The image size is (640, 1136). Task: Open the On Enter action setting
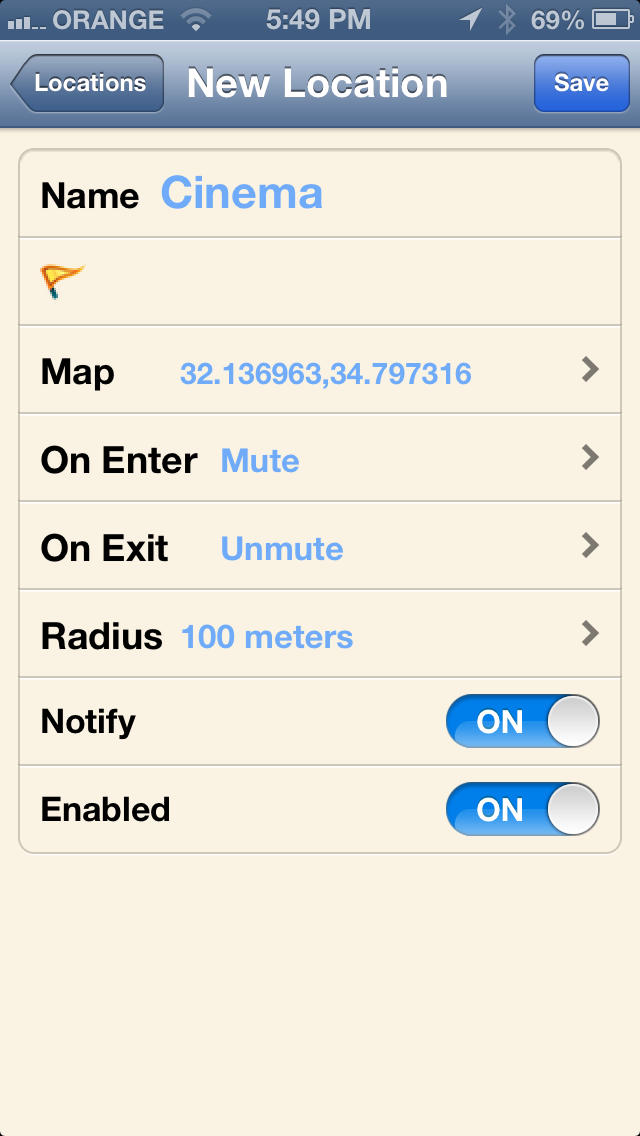click(320, 458)
